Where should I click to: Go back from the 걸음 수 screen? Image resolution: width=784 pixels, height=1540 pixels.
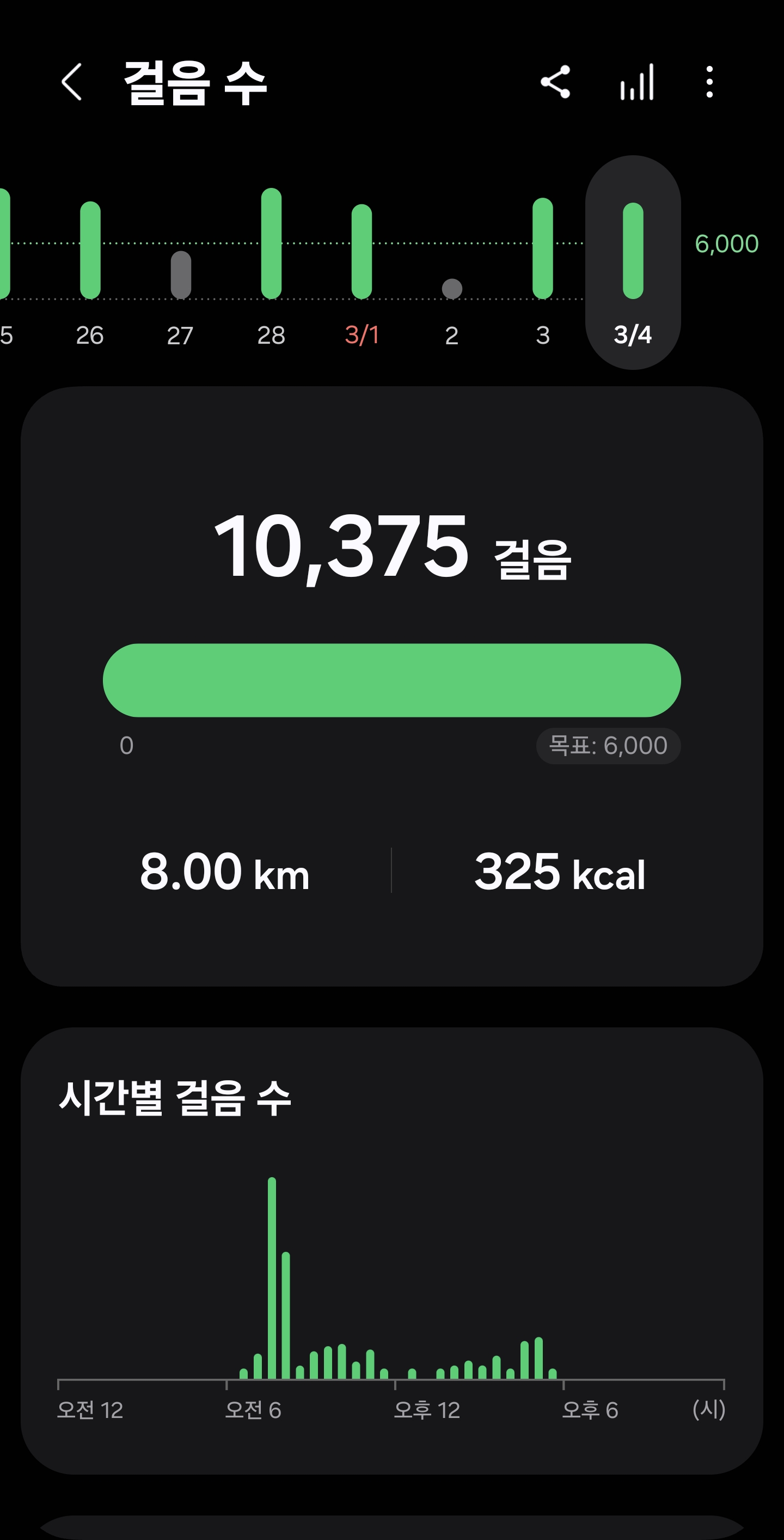tap(72, 82)
